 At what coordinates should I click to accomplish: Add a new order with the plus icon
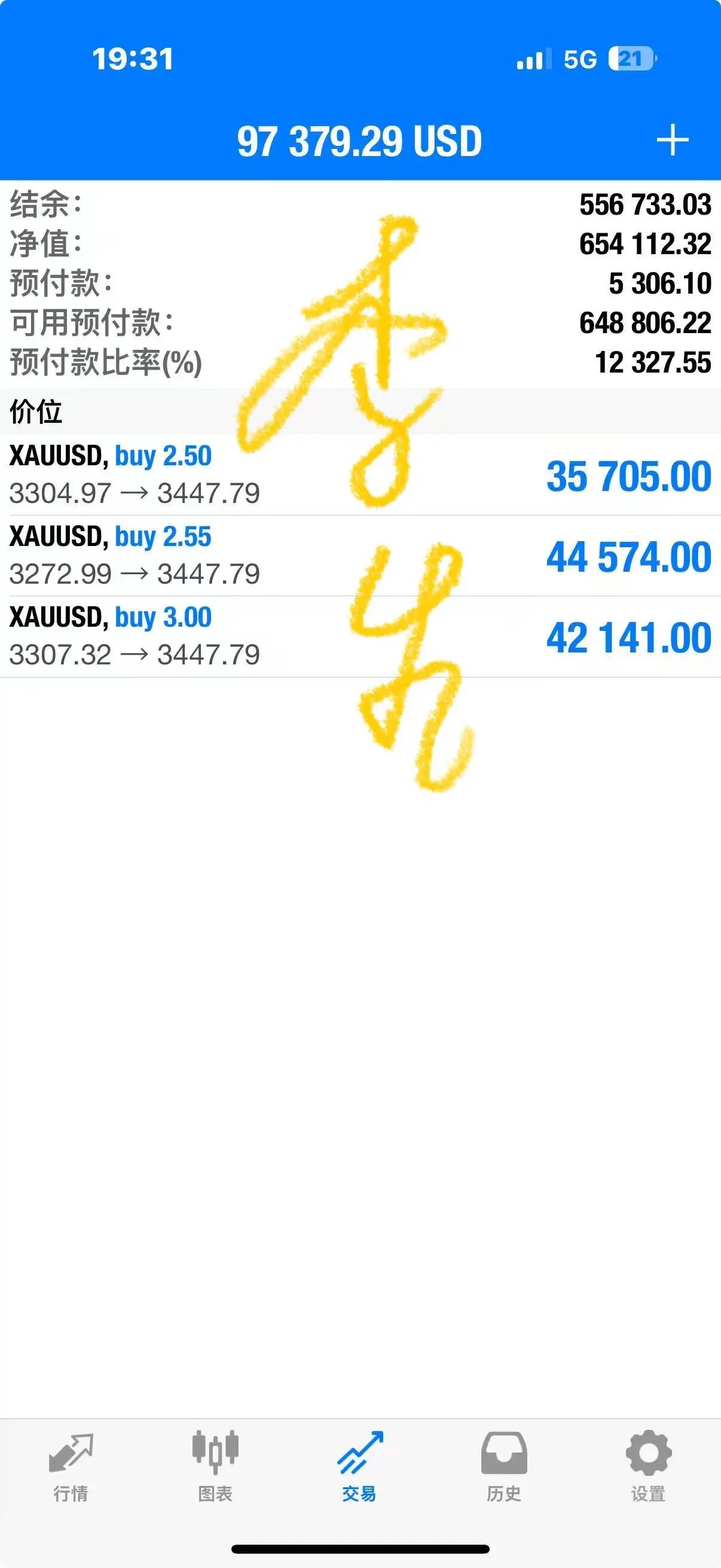pyautogui.click(x=673, y=141)
